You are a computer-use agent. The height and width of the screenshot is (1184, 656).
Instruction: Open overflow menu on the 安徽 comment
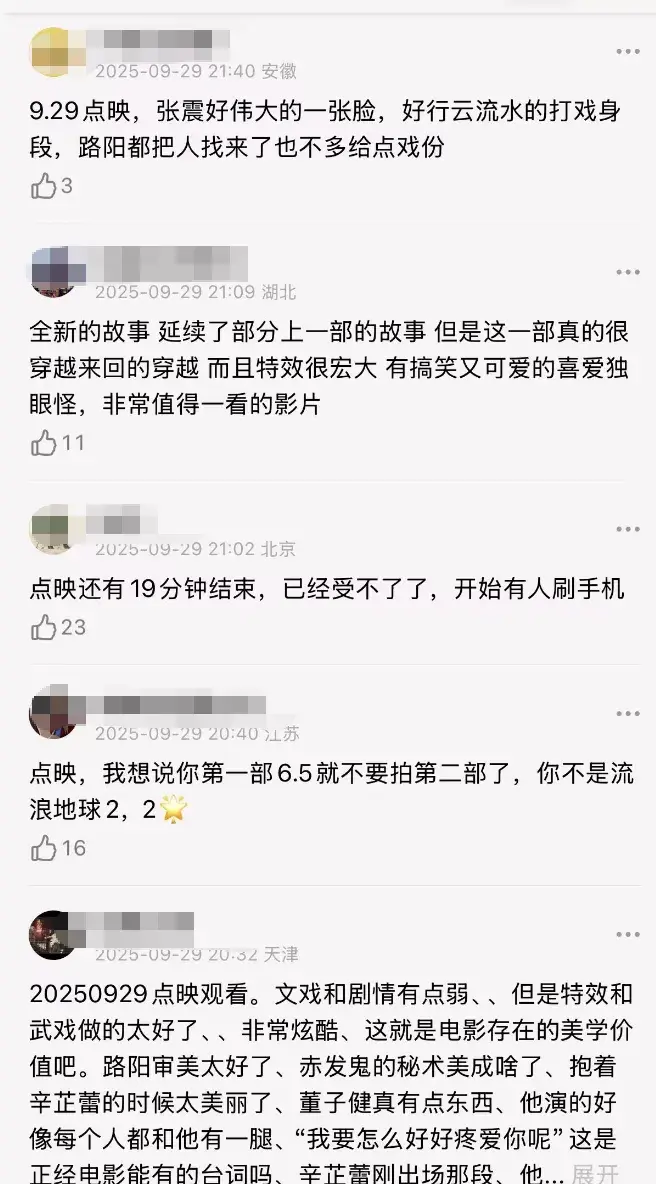[x=627, y=51]
